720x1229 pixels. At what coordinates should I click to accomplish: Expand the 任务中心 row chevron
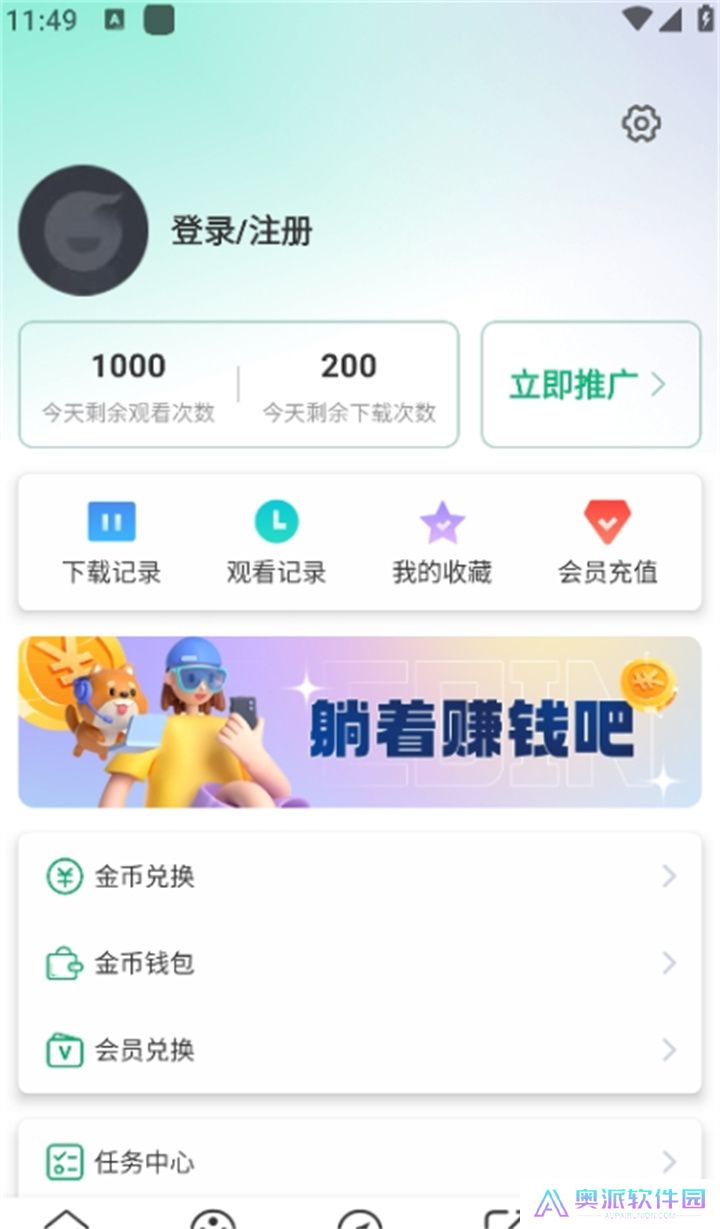click(668, 1163)
